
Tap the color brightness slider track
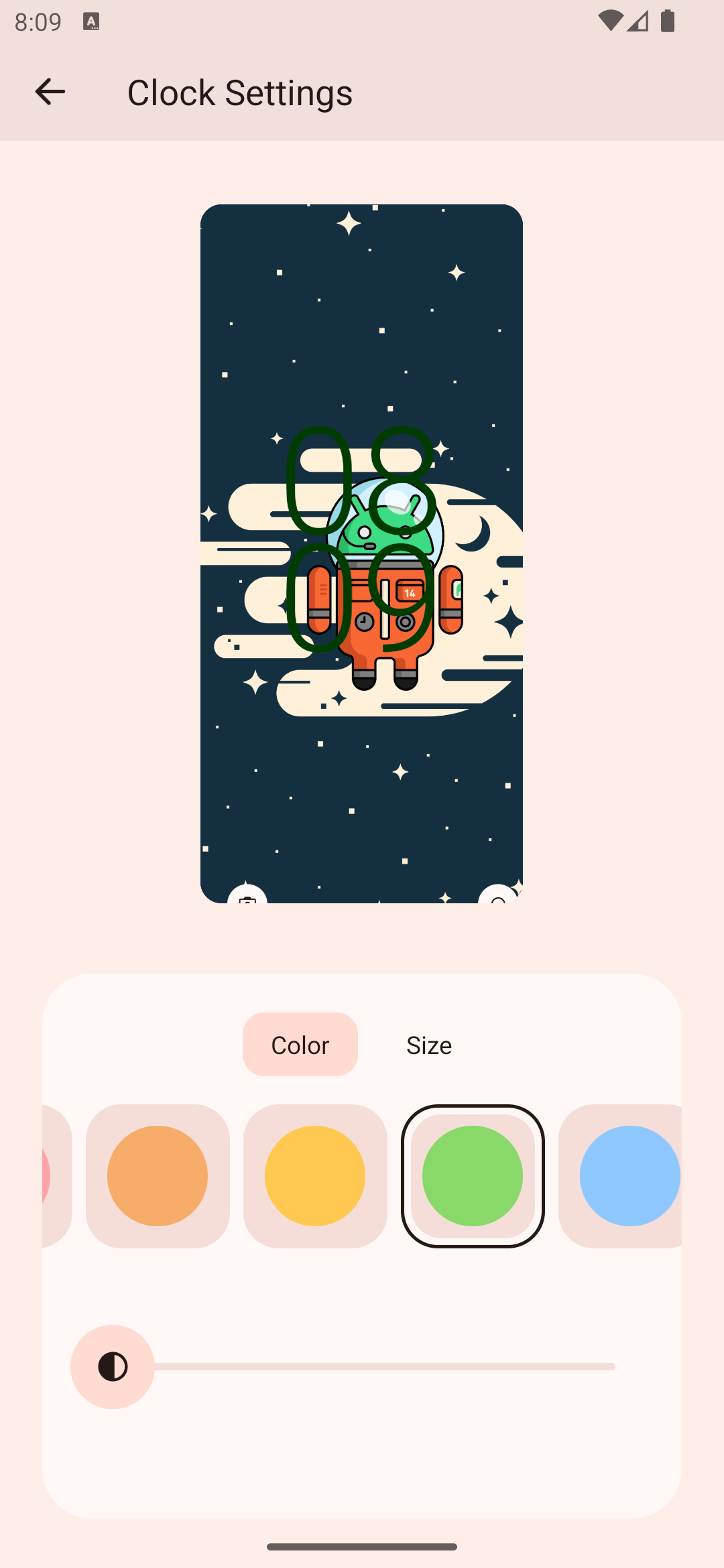[x=382, y=1366]
